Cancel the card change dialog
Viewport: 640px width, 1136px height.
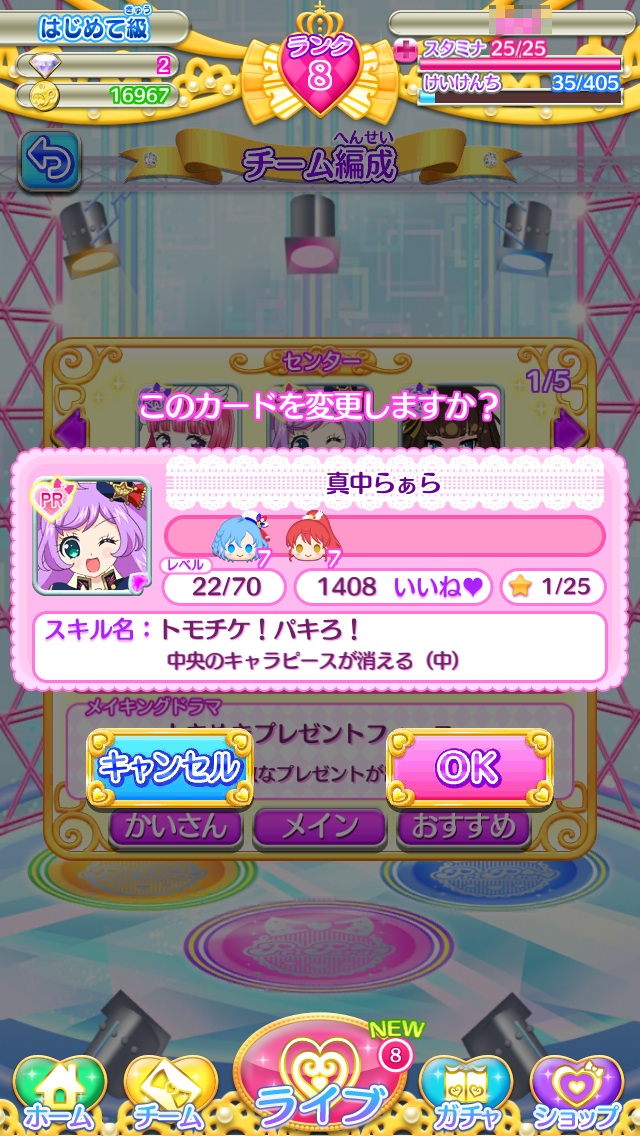170,768
